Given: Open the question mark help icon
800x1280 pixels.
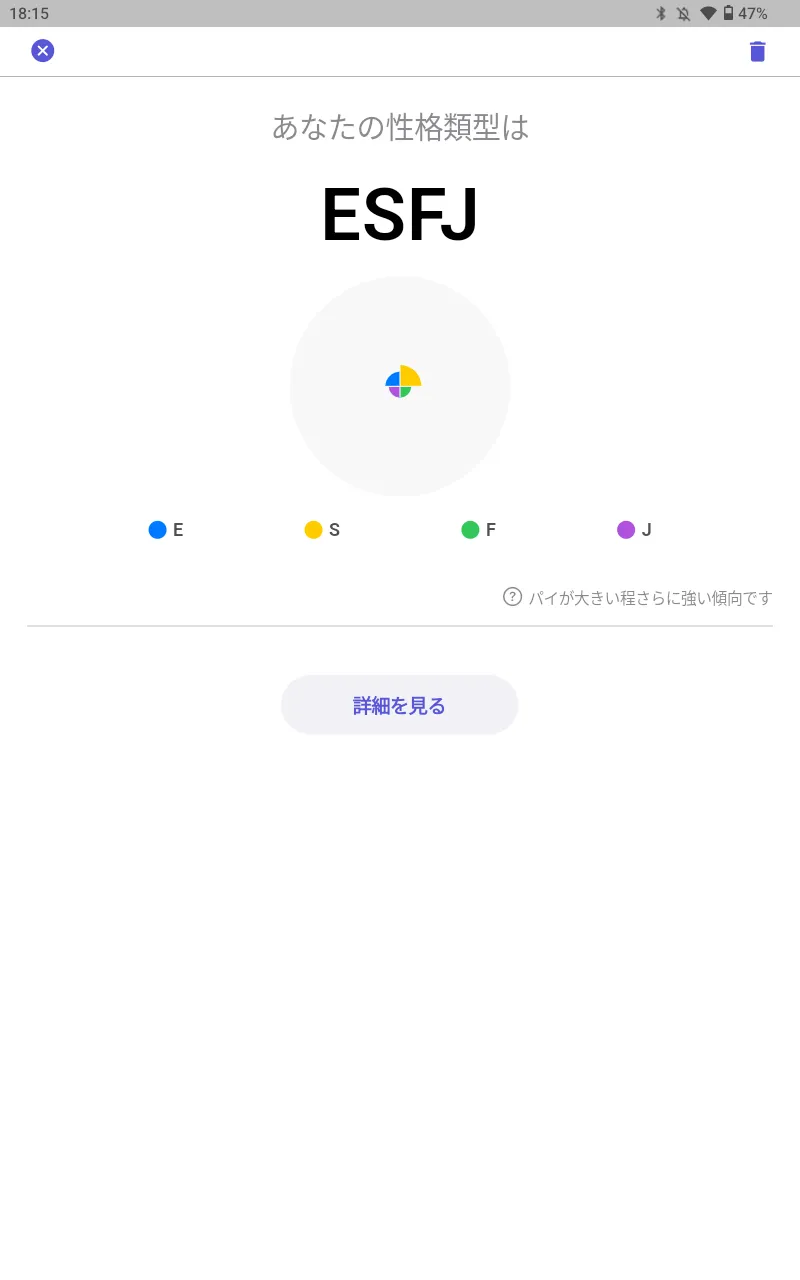Looking at the screenshot, I should pyautogui.click(x=512, y=597).
